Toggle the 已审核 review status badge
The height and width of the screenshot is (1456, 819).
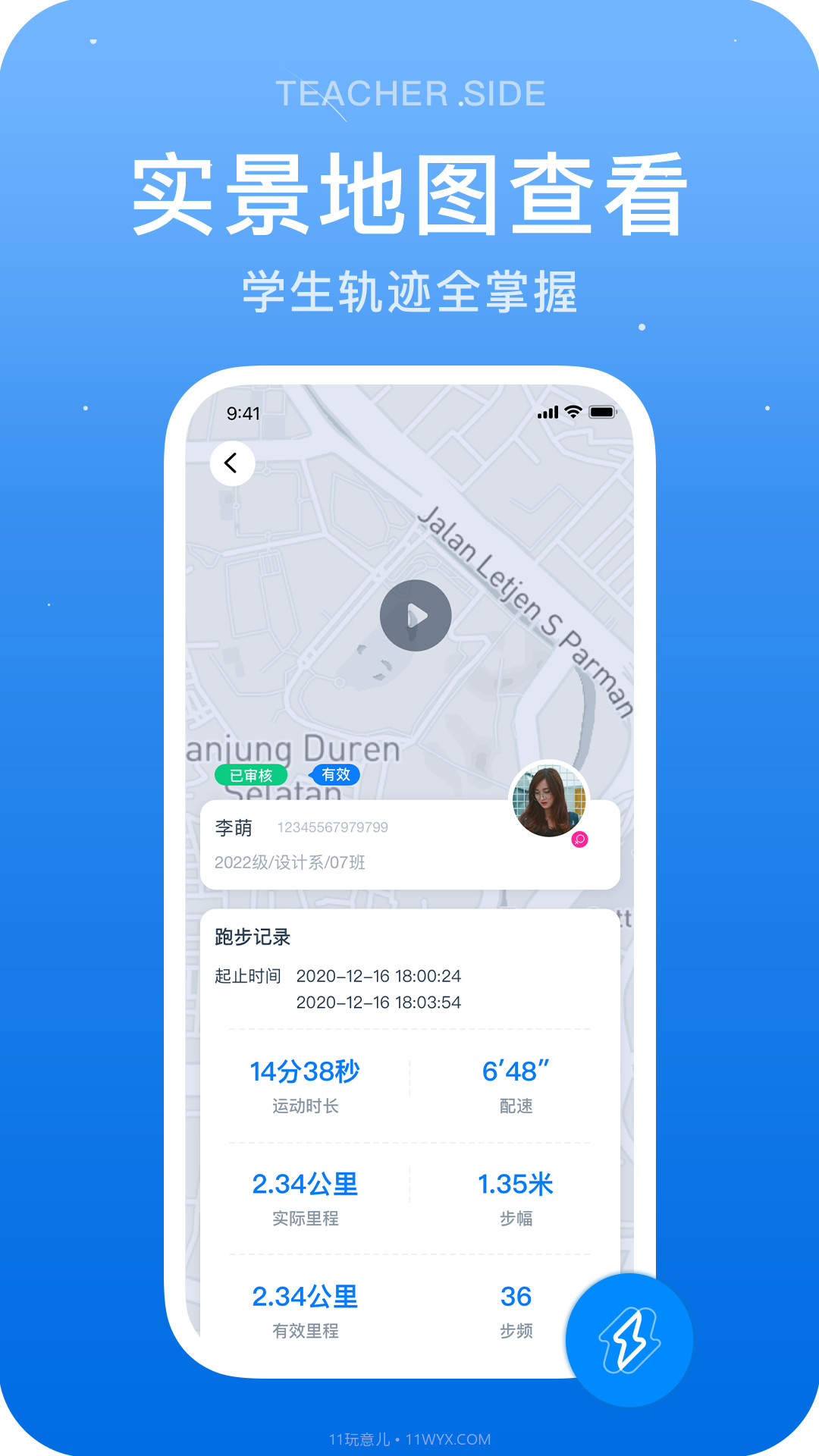251,777
